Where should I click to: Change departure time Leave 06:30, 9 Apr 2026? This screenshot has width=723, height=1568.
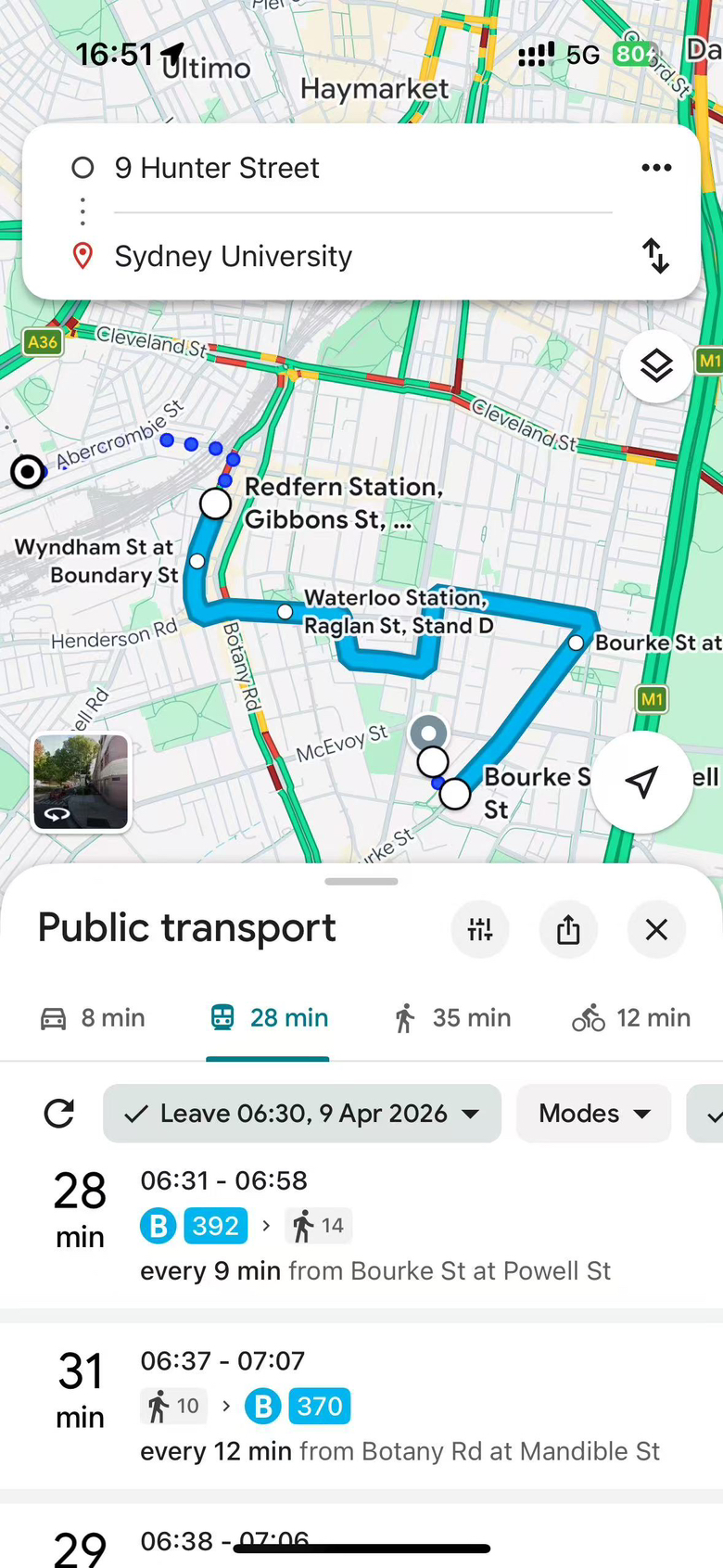point(302,1114)
